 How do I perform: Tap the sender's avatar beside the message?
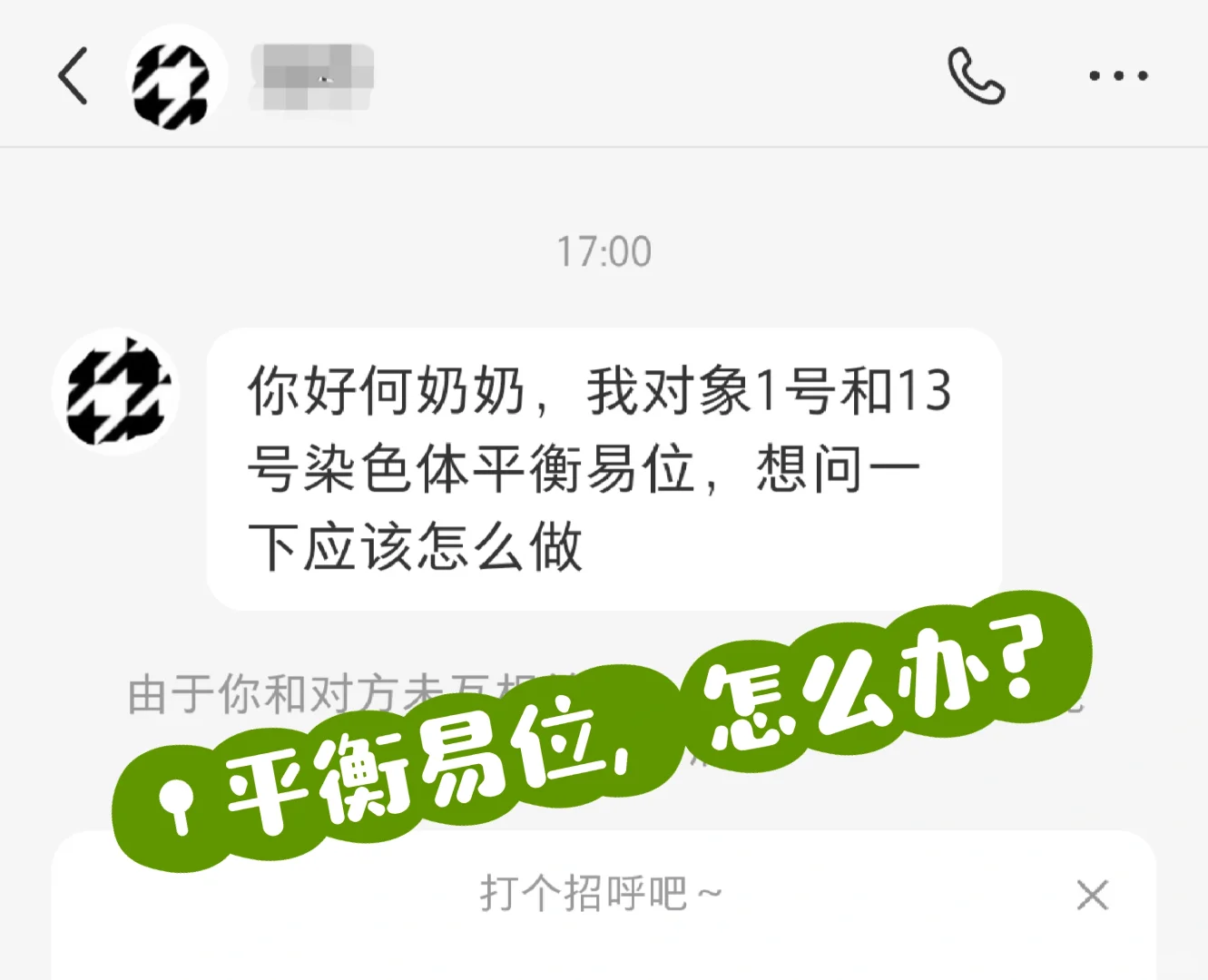point(117,392)
